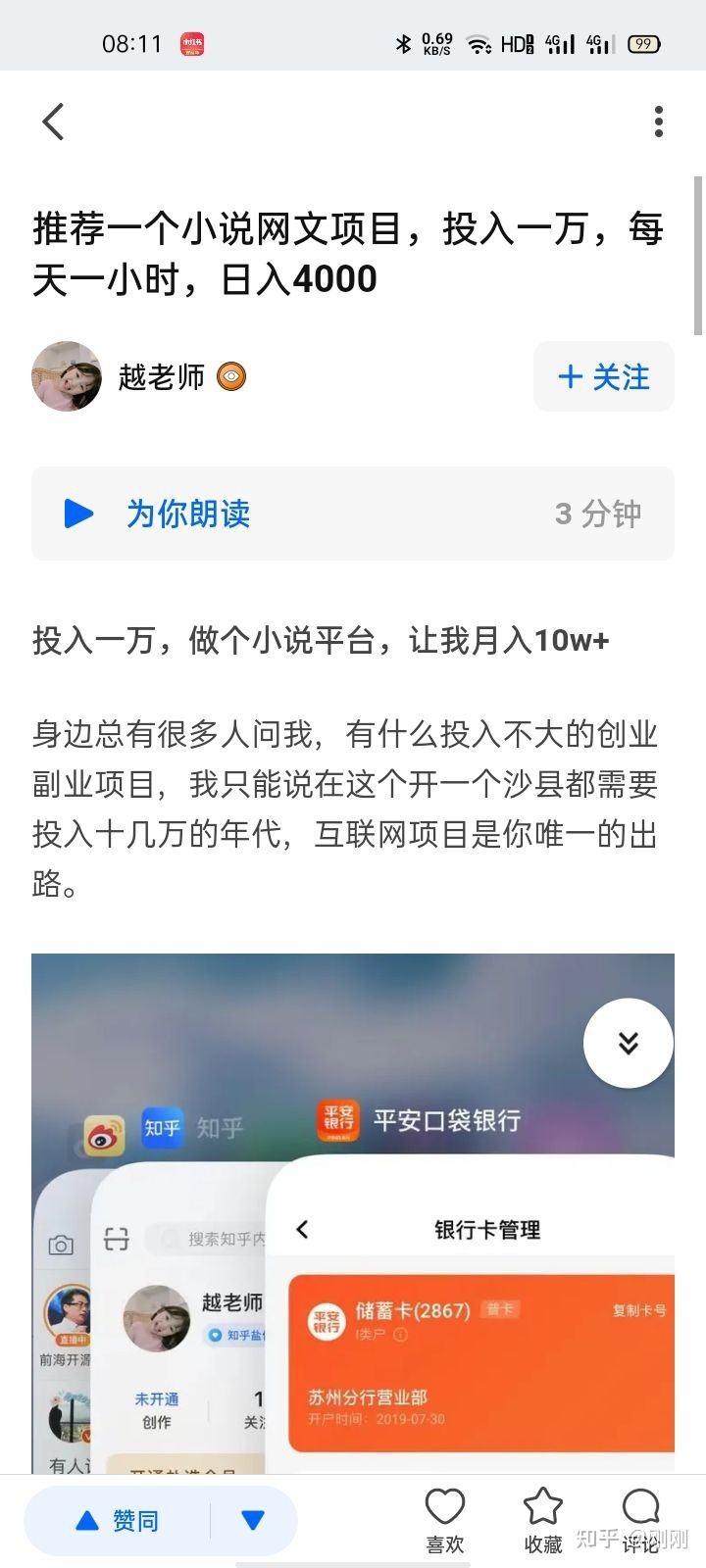Image resolution: width=706 pixels, height=1568 pixels.
Task: Tap the back arrow to leave the article
Action: (53, 122)
